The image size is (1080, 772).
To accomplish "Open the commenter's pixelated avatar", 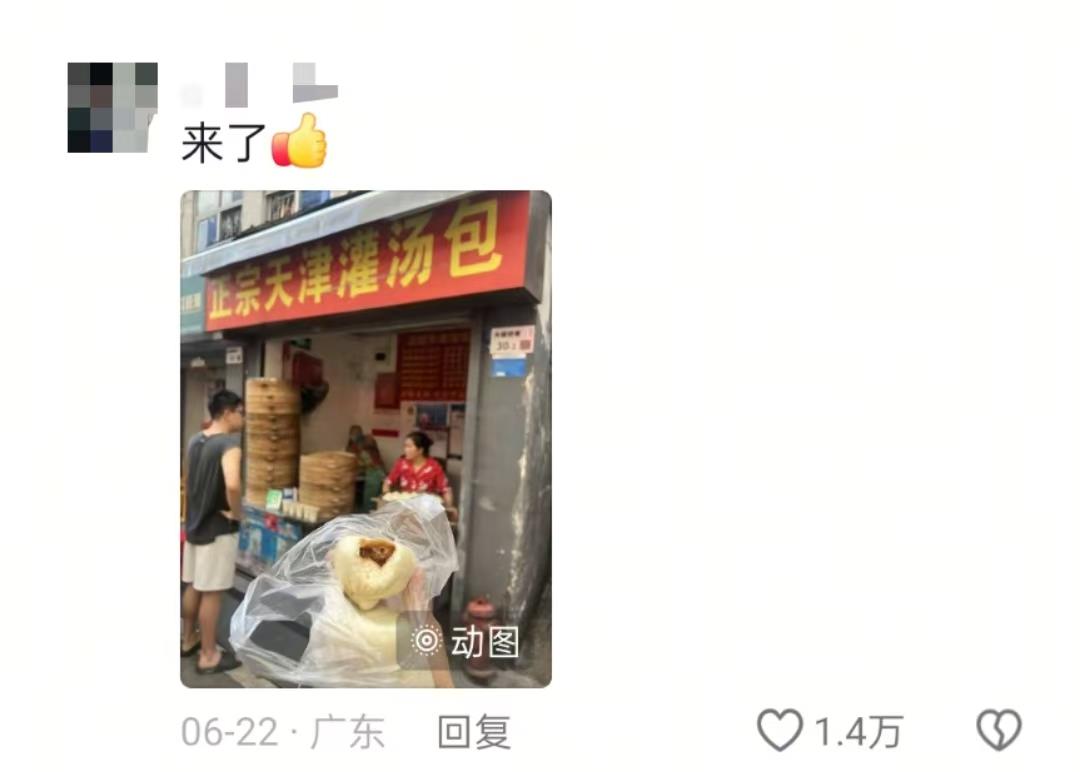I will (x=112, y=107).
